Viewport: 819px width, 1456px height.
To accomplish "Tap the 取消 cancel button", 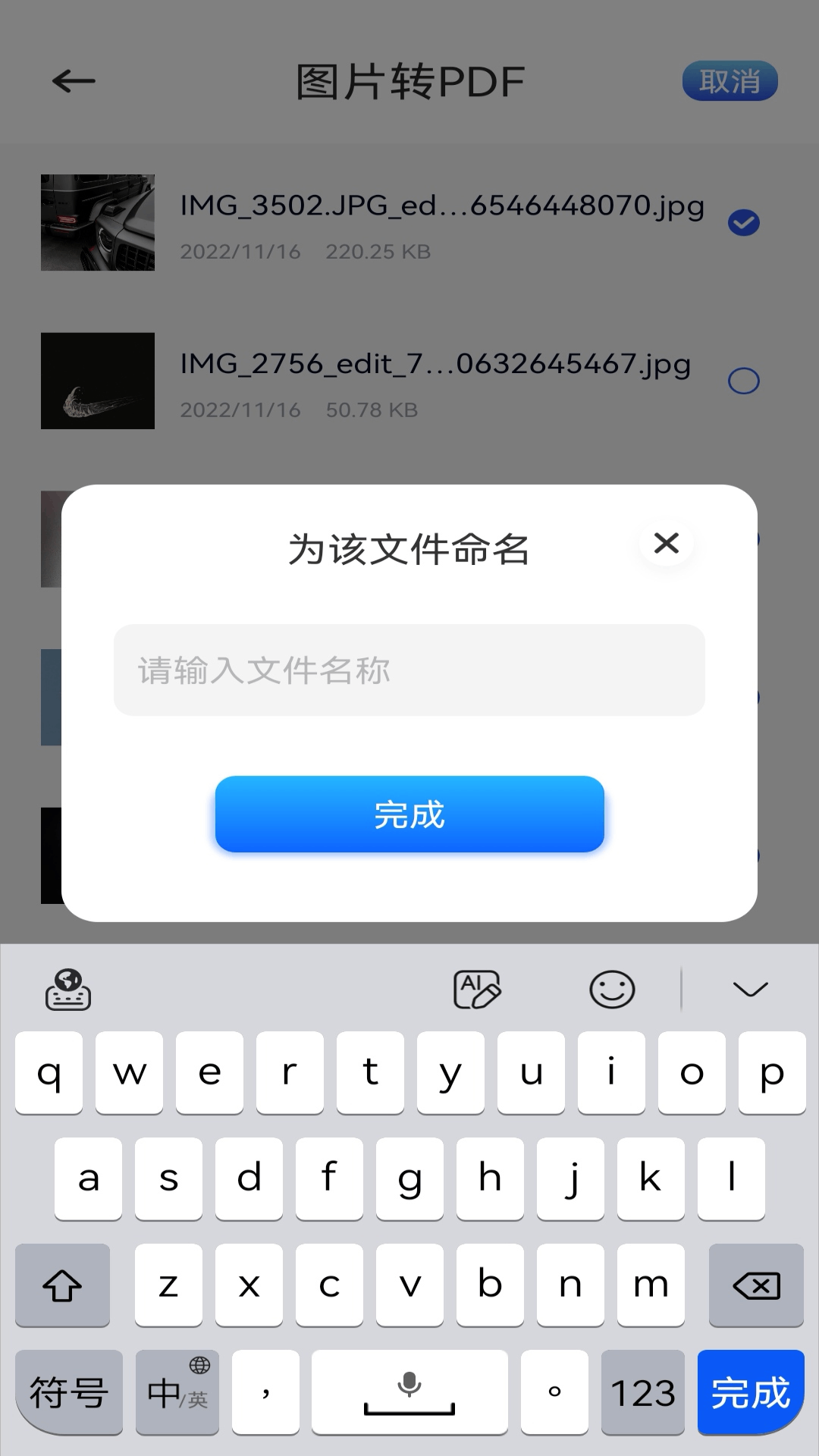I will click(x=730, y=80).
